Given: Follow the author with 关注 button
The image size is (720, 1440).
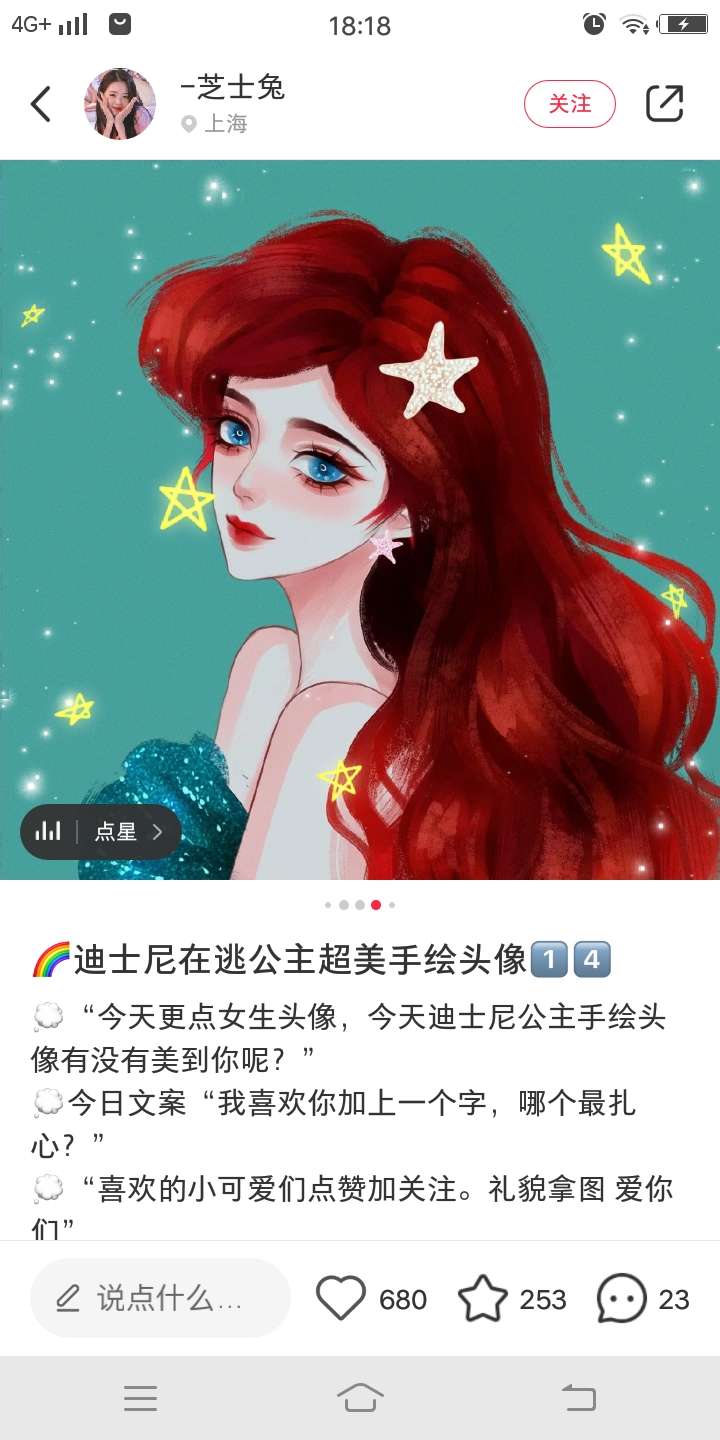Looking at the screenshot, I should [570, 104].
